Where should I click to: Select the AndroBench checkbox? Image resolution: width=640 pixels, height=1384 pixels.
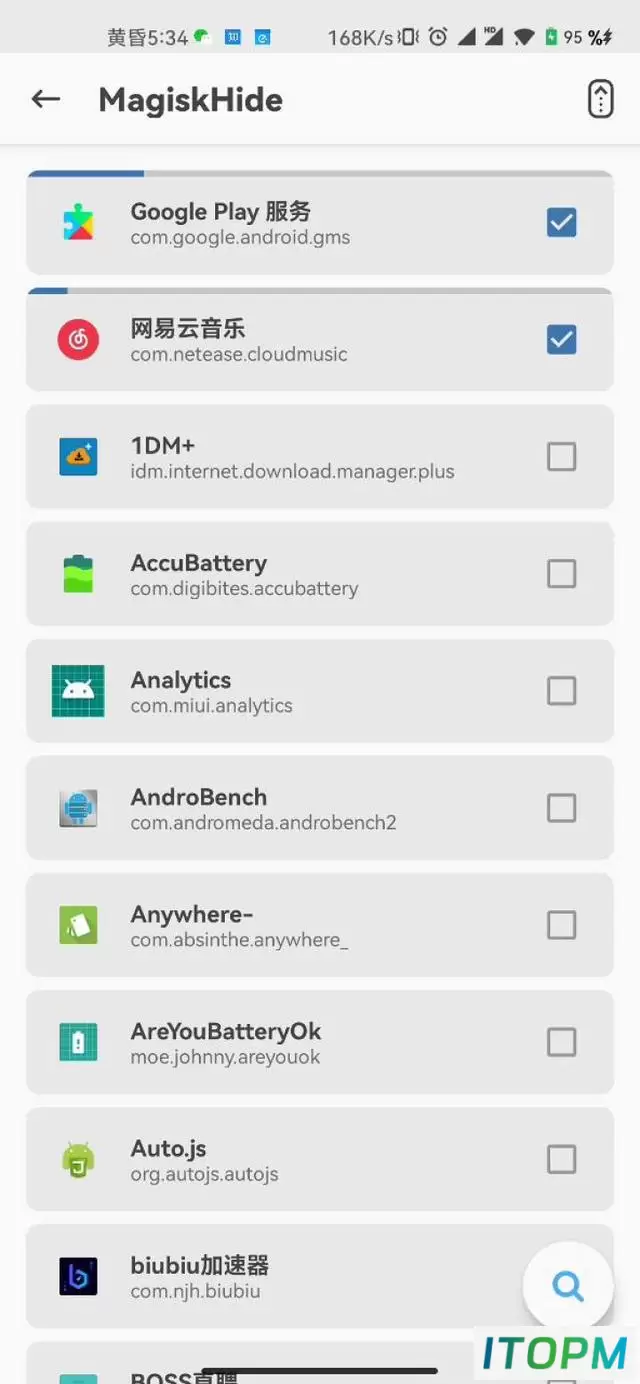point(562,808)
